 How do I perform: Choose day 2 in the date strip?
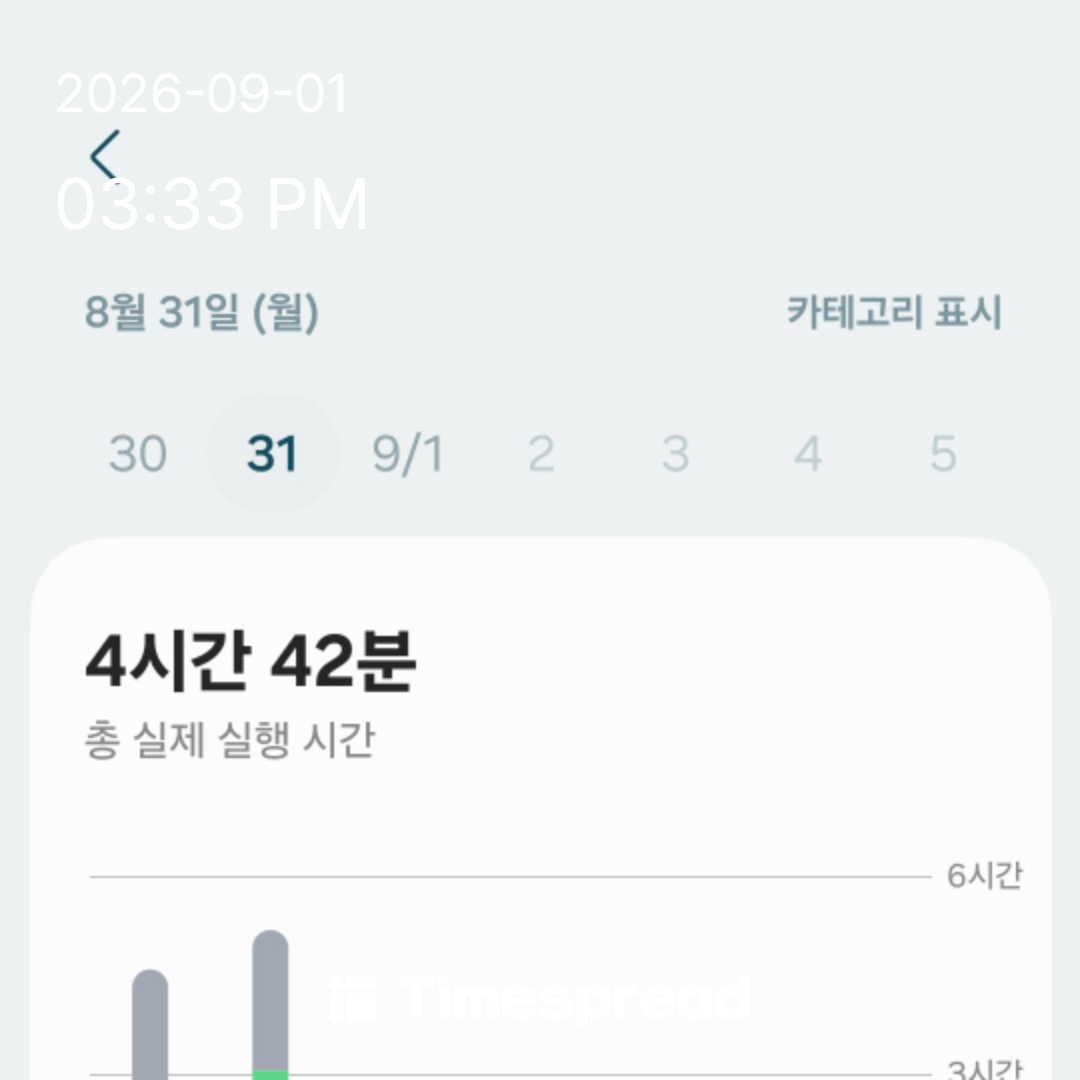(x=541, y=453)
